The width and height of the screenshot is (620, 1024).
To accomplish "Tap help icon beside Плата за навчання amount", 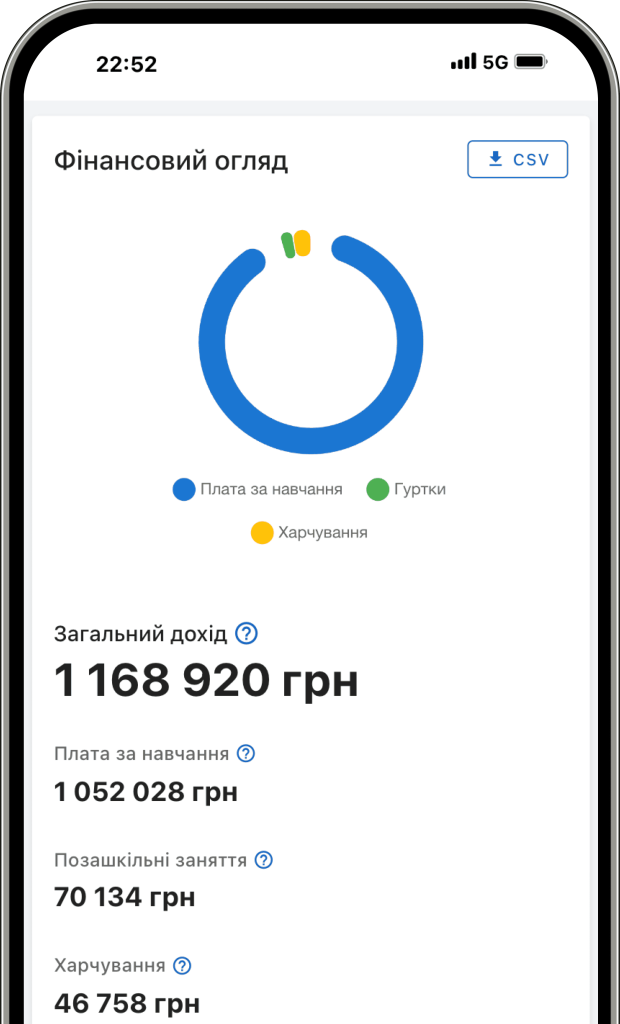I will coord(246,754).
